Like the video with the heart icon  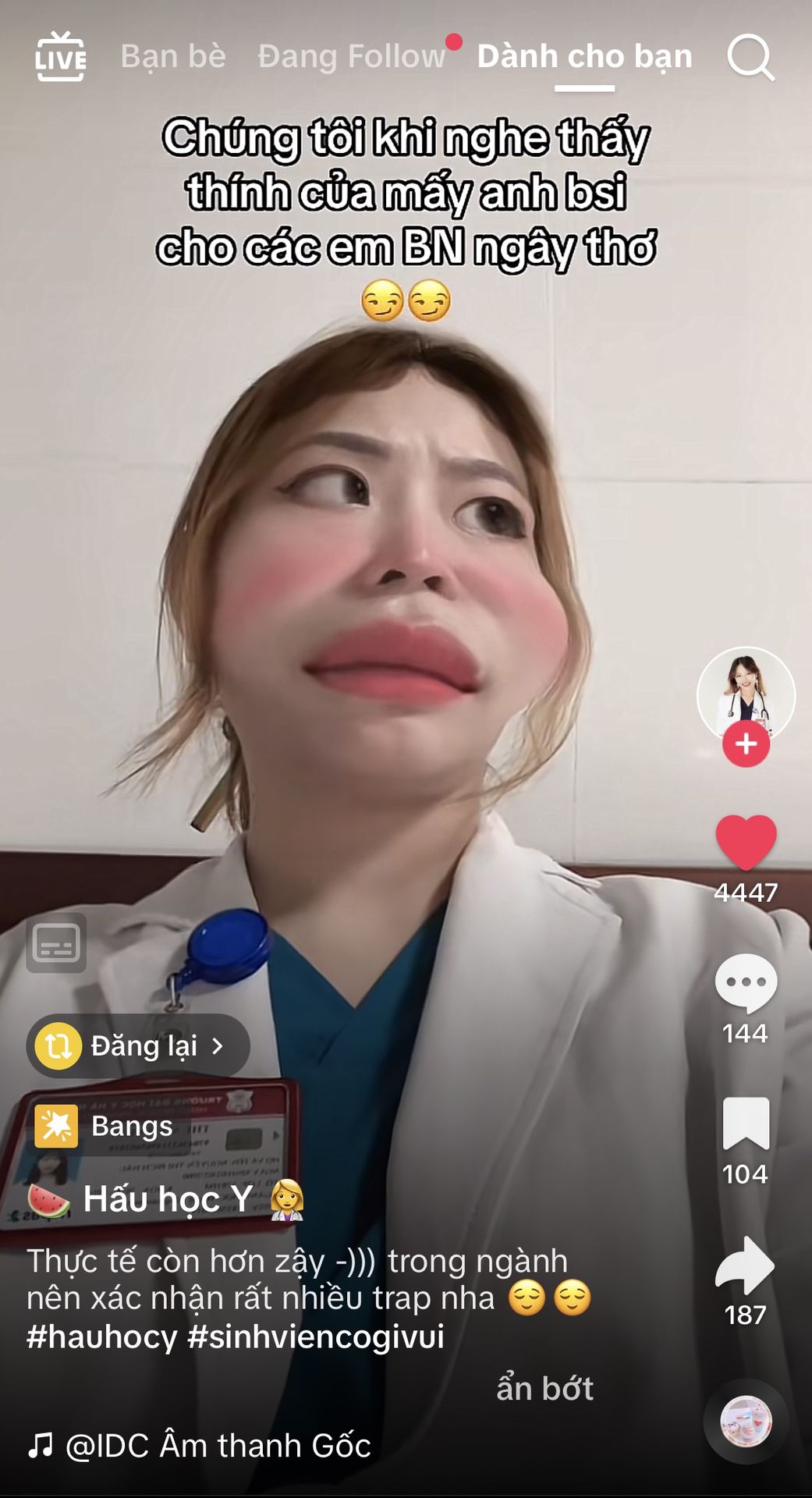click(746, 842)
